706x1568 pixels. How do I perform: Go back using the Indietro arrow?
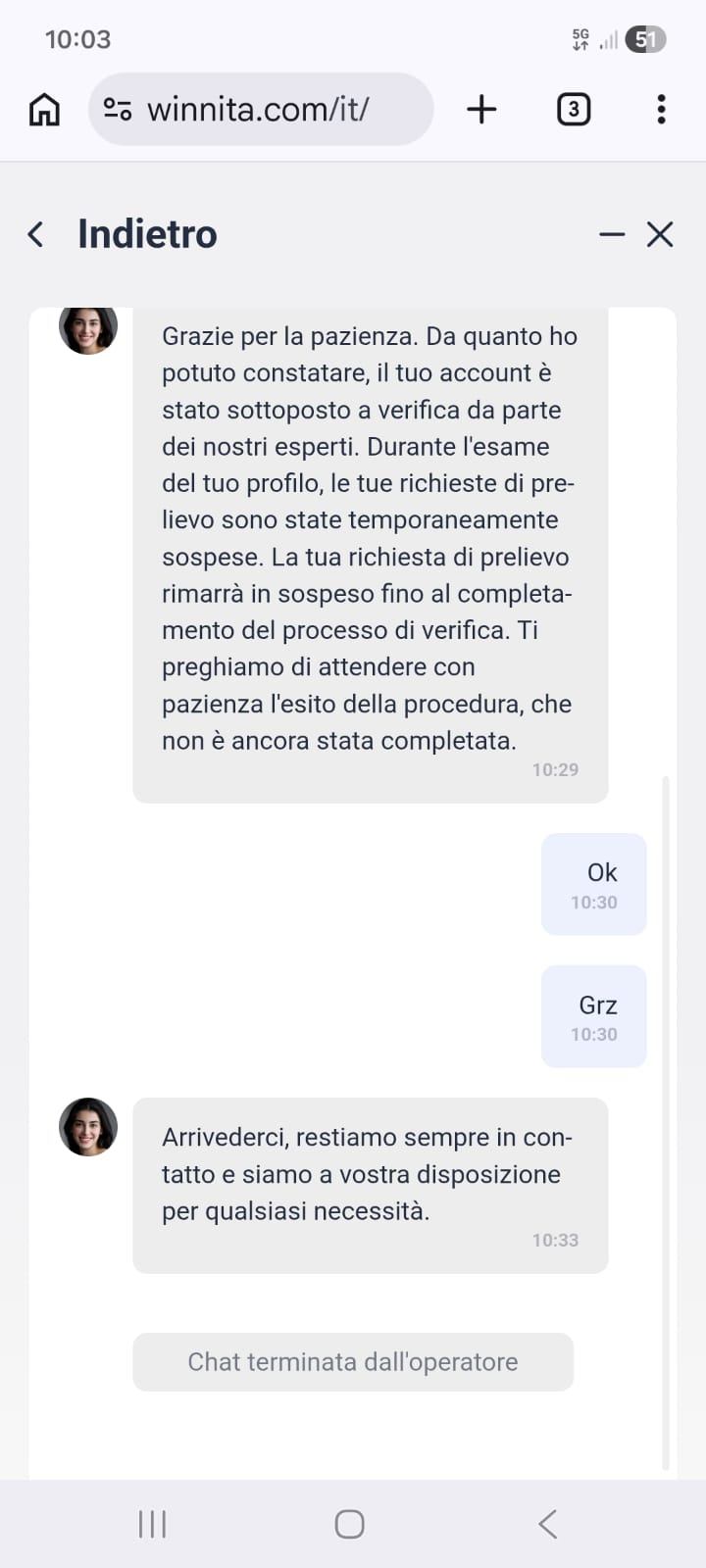[36, 234]
